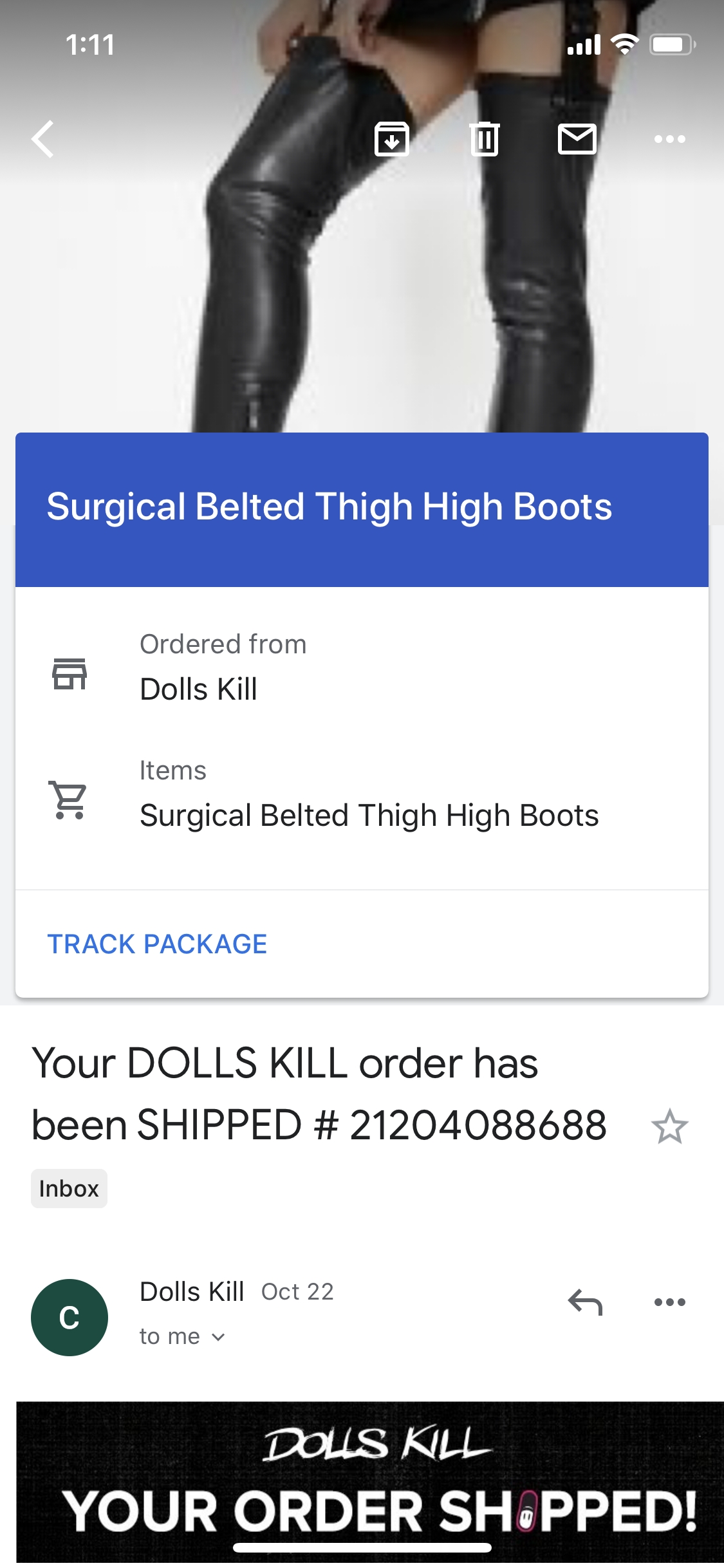Expand the 'to me' recipient details
The image size is (724, 1568).
183,1337
